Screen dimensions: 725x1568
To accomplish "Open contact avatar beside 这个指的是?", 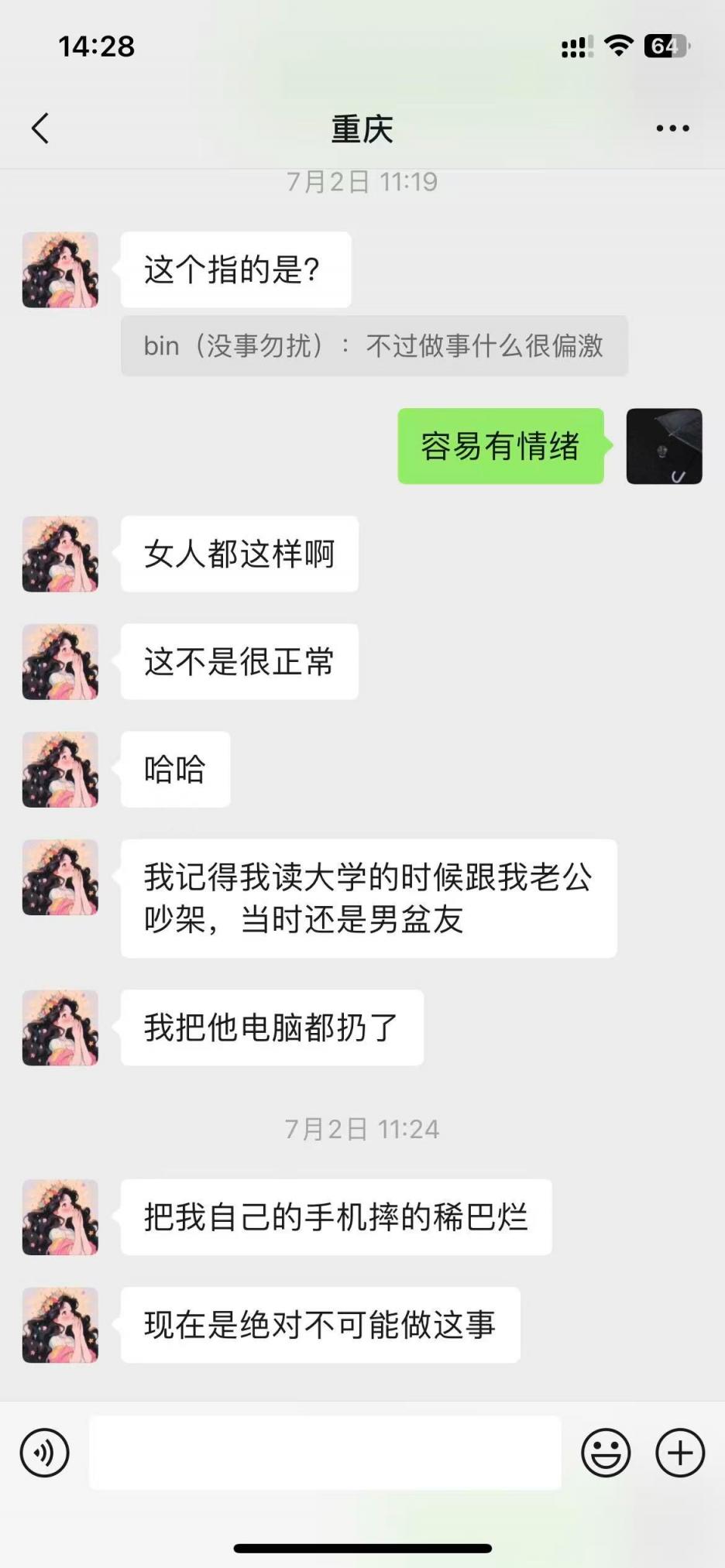I will click(x=60, y=270).
